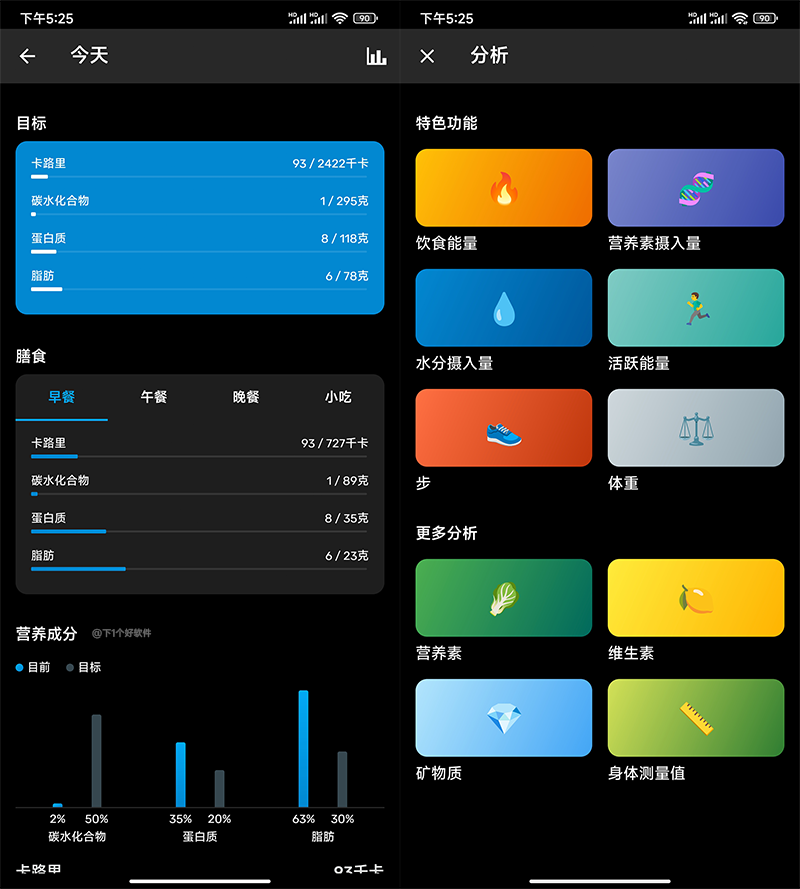Close the 分析 screen
Viewport: 800px width, 889px height.
[427, 57]
